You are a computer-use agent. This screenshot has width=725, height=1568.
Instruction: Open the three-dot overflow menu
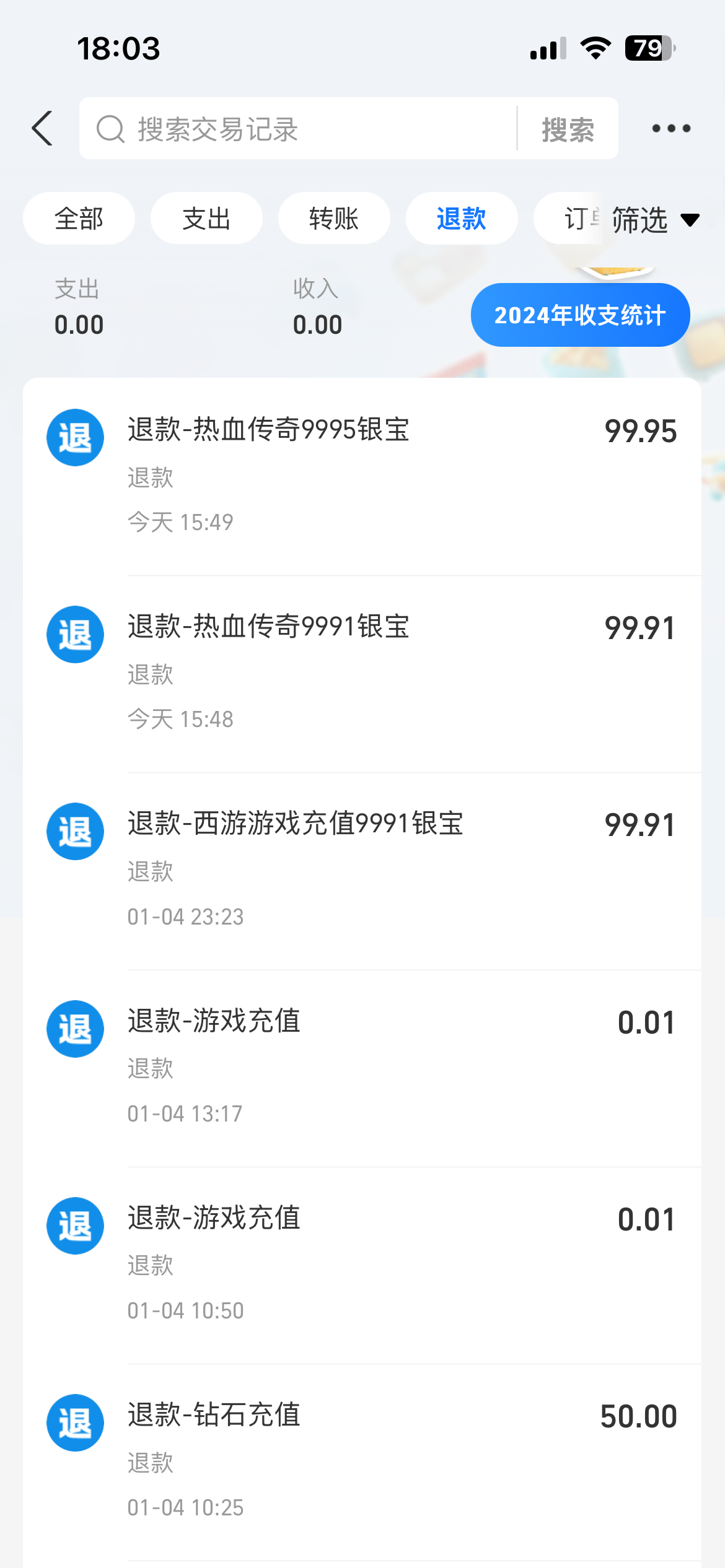tap(671, 129)
